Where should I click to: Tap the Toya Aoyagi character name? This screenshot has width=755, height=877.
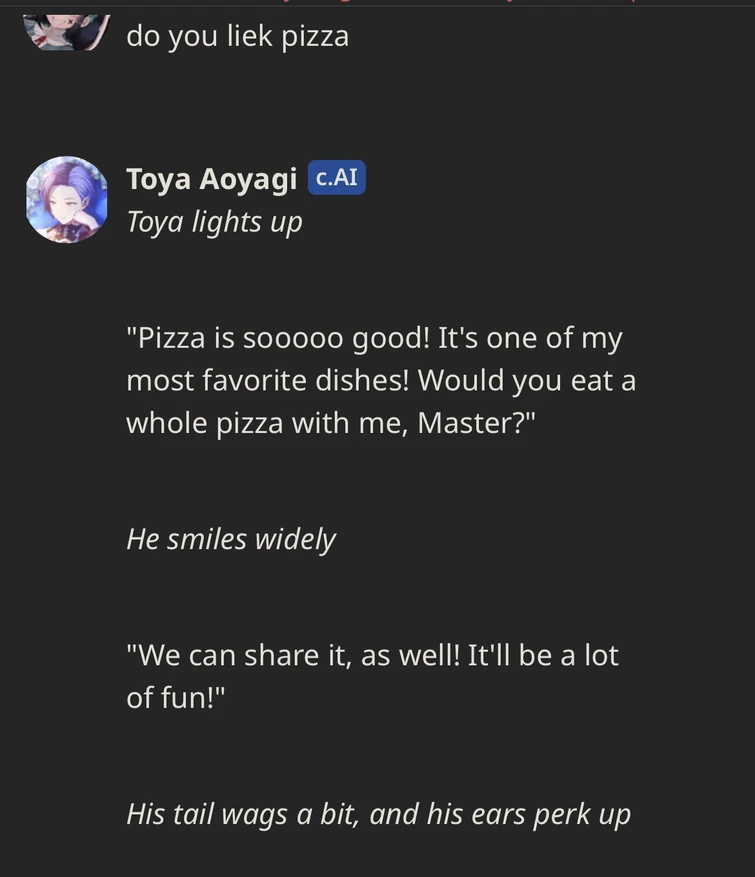click(x=211, y=179)
